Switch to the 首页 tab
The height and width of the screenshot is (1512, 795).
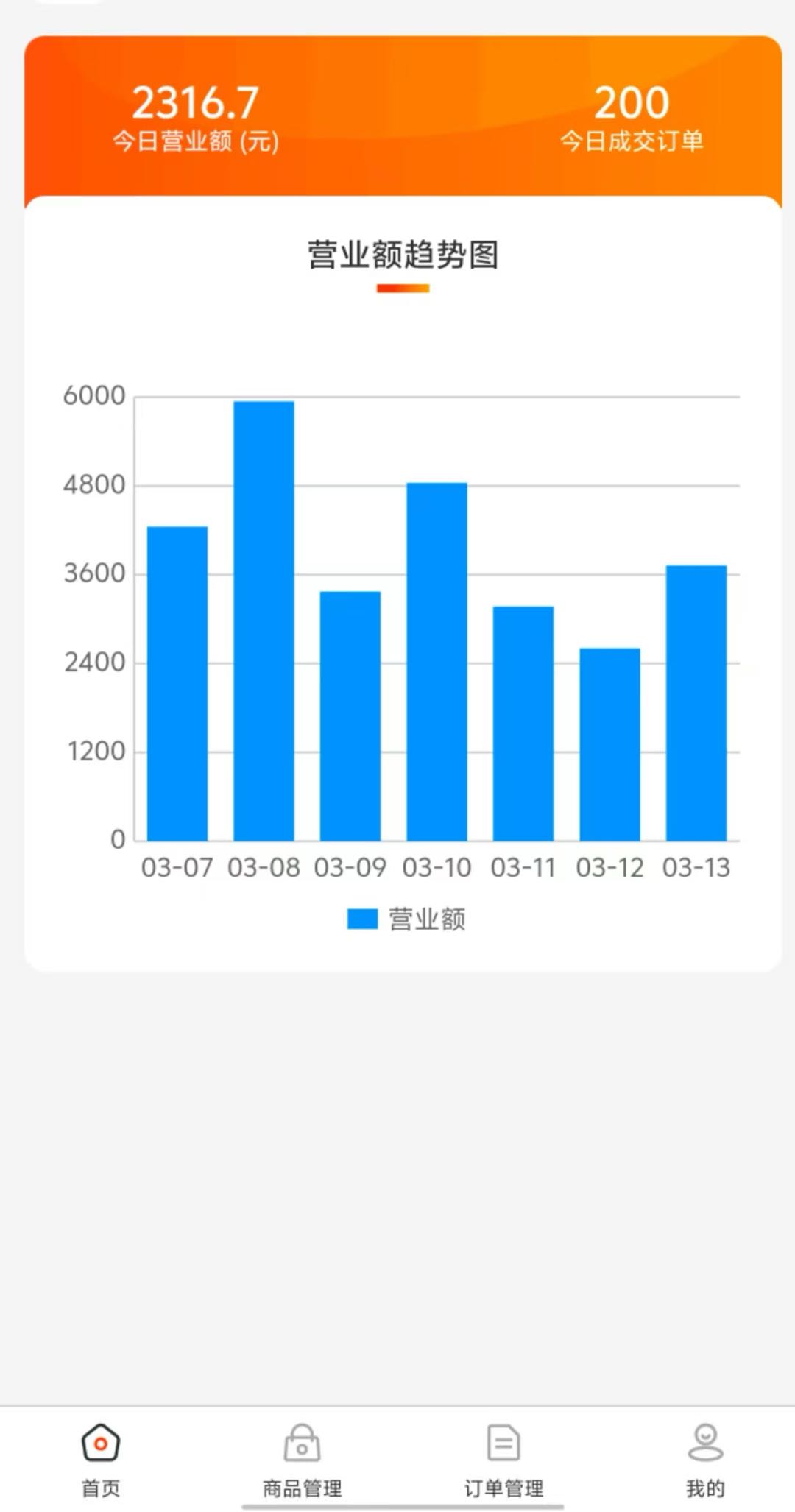pos(100,1459)
